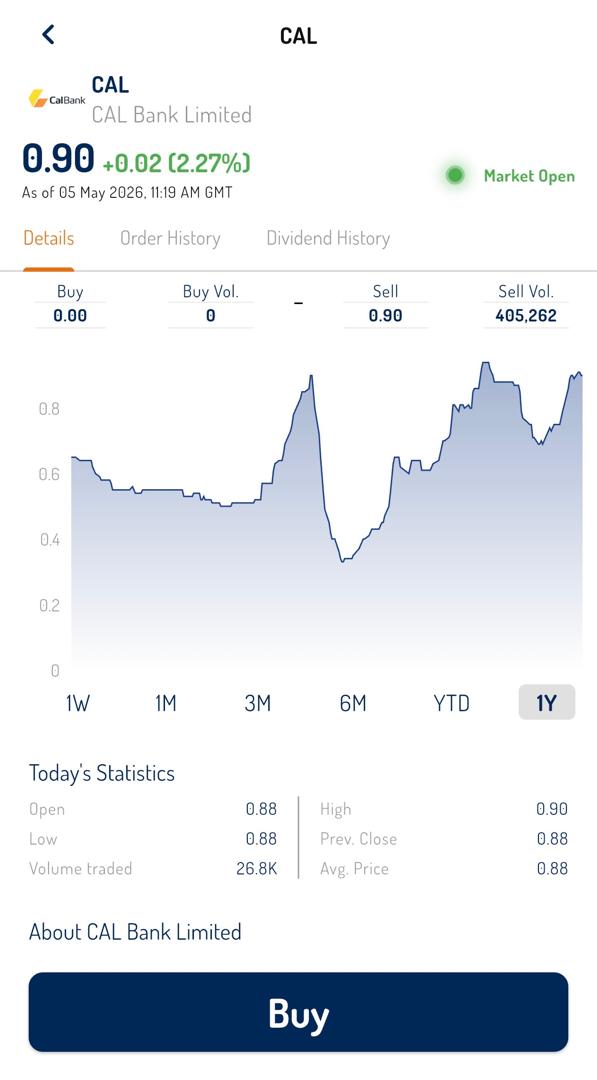Screen dimensions: 597x1080
Task: View the YTD chart range
Action: pos(451,703)
